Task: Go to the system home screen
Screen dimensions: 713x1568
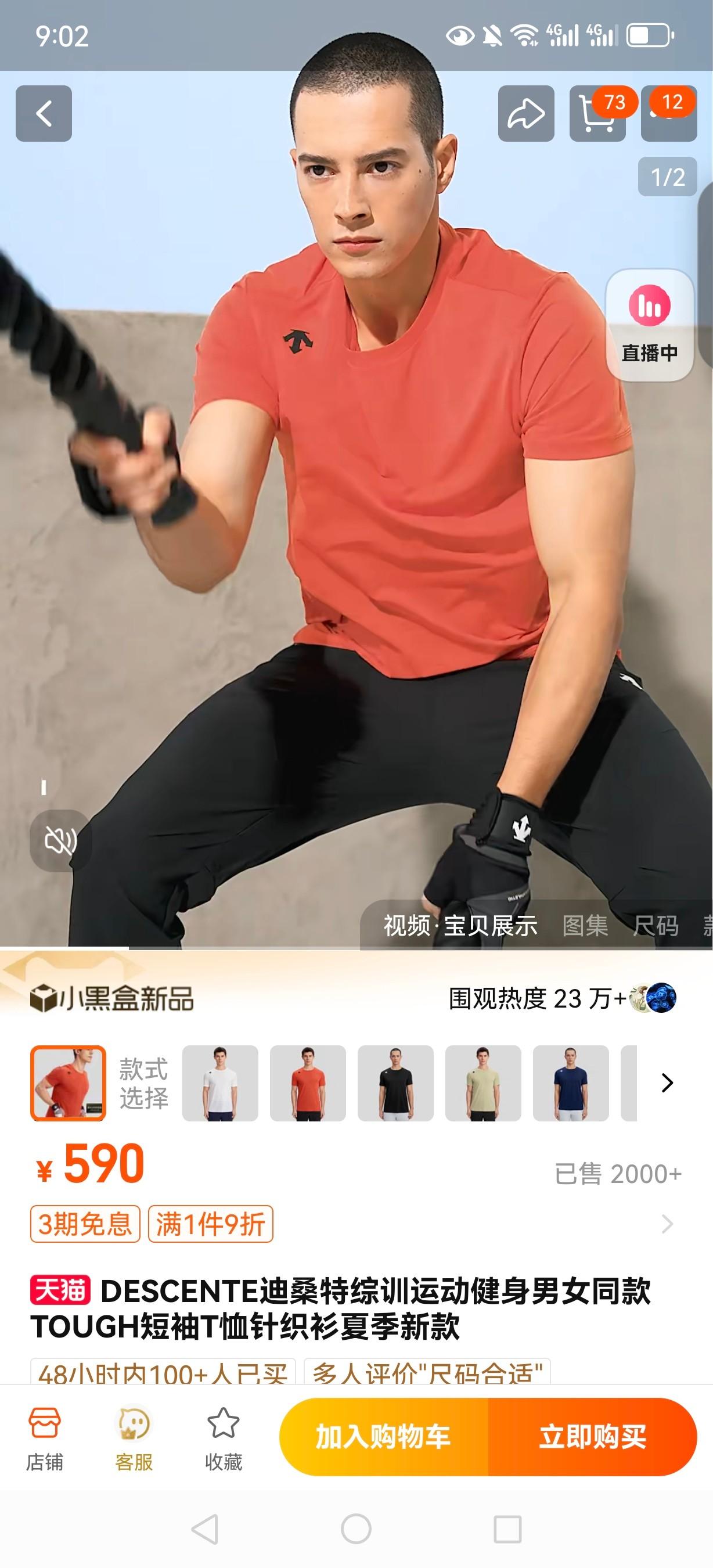Action: [356, 1529]
